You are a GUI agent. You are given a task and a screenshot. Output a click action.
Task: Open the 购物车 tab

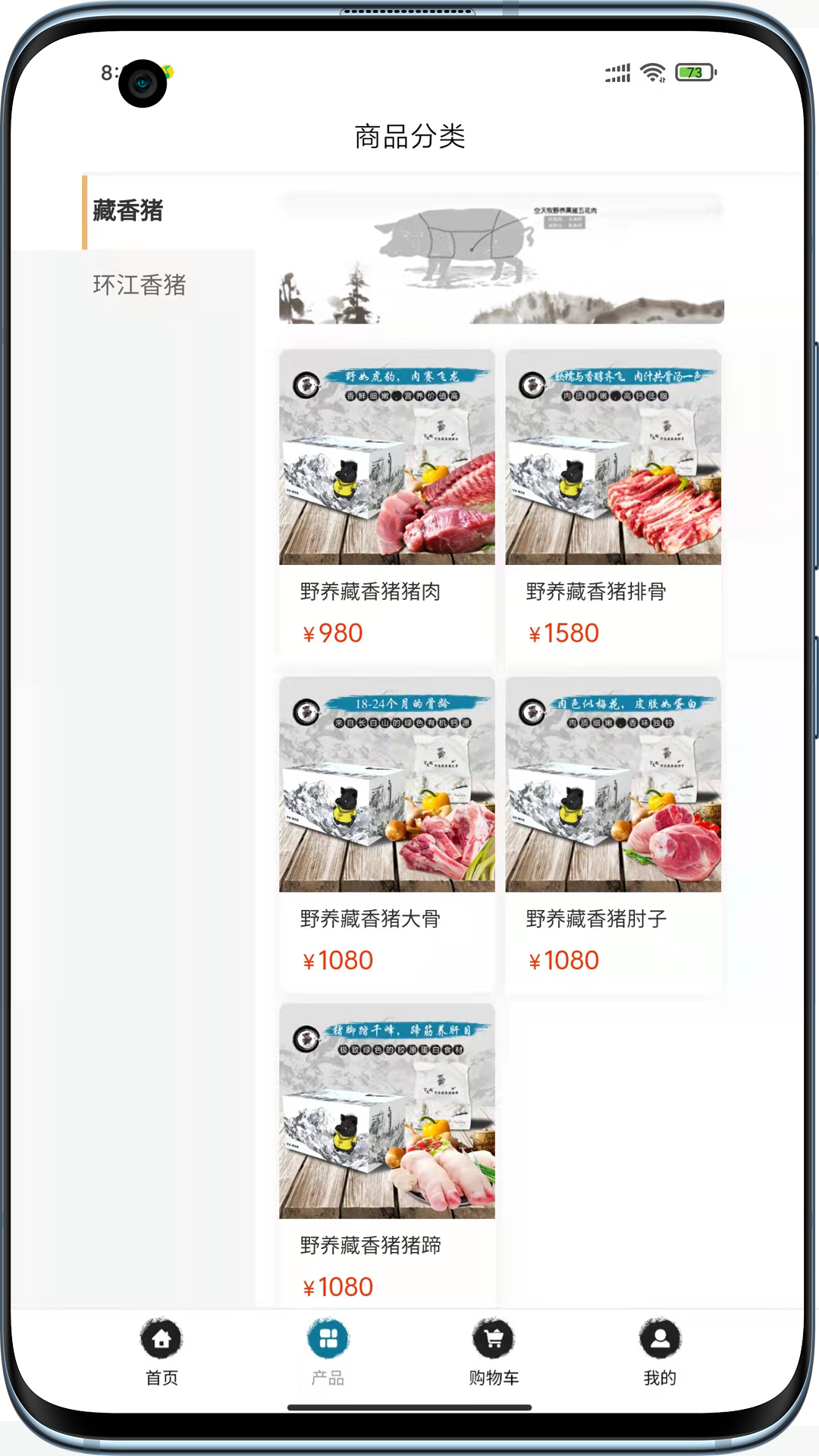pyautogui.click(x=494, y=1351)
